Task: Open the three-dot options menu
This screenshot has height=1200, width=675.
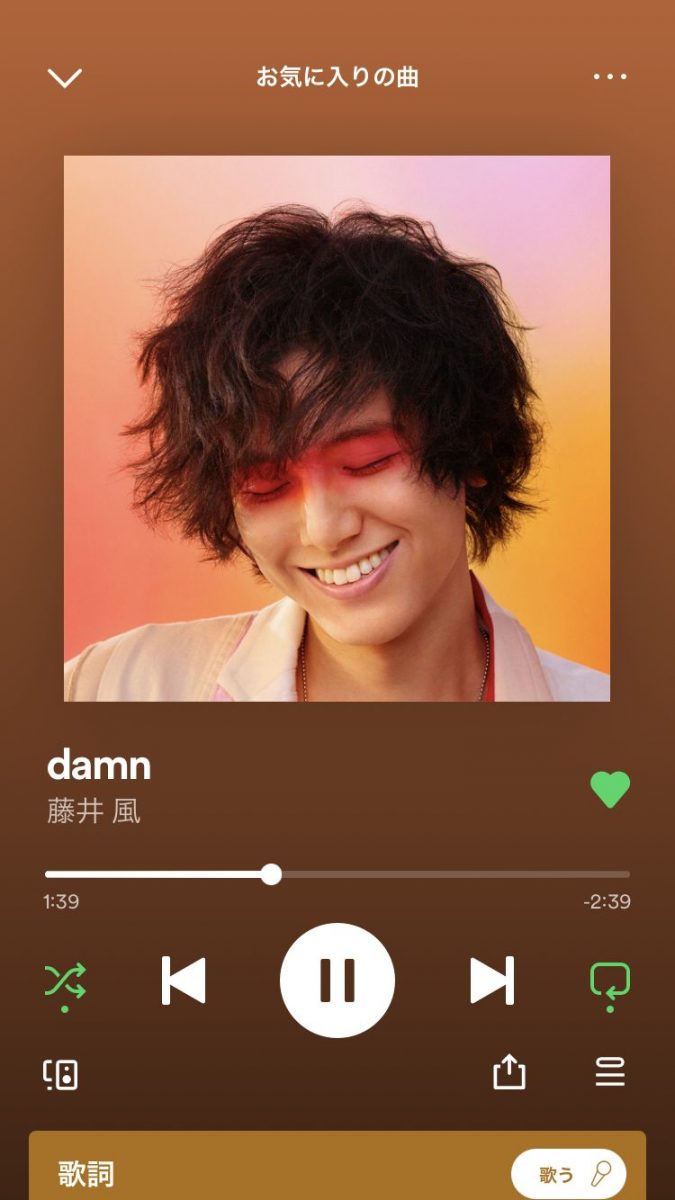Action: coord(610,77)
